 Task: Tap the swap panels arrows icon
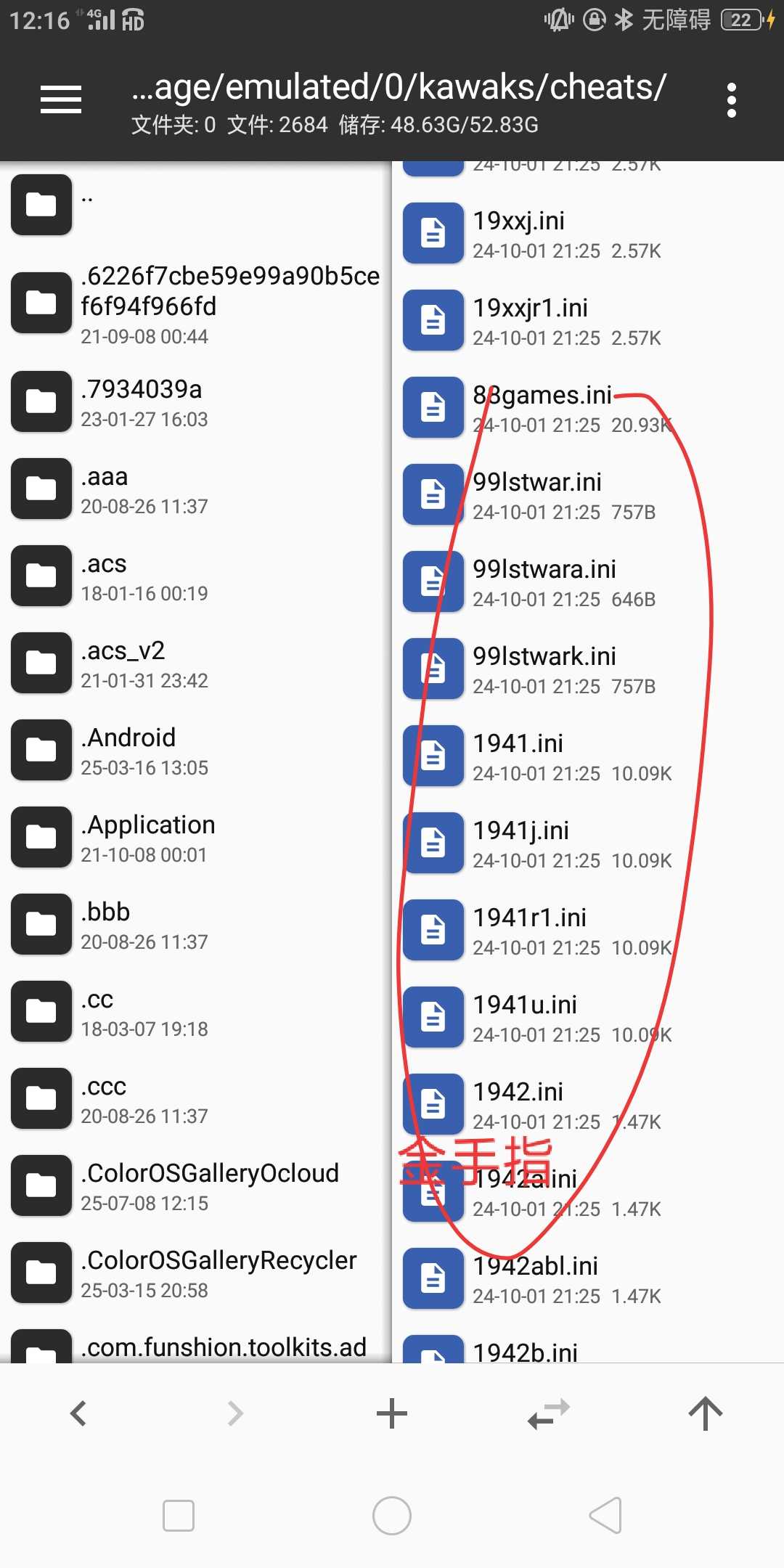coord(549,1413)
